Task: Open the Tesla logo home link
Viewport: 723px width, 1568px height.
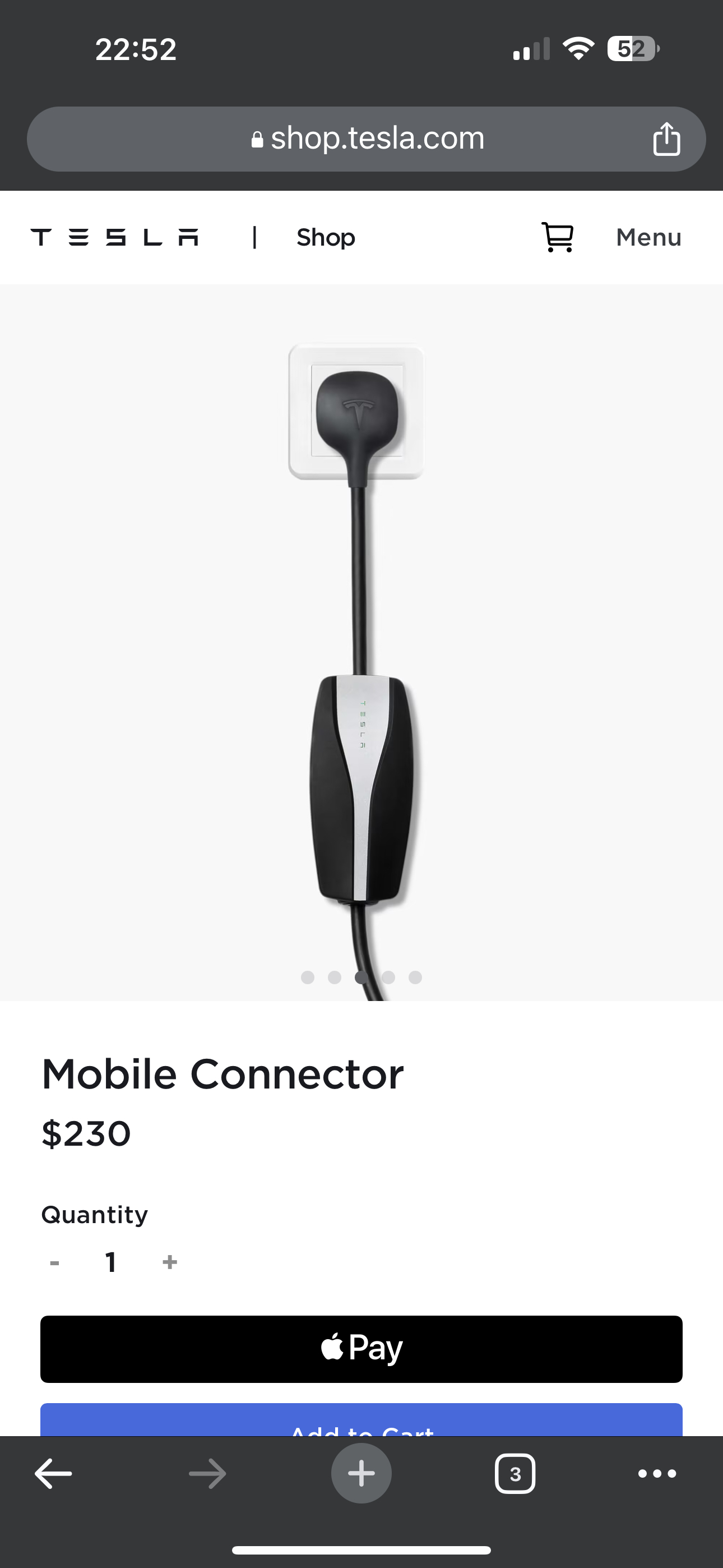Action: click(x=114, y=237)
